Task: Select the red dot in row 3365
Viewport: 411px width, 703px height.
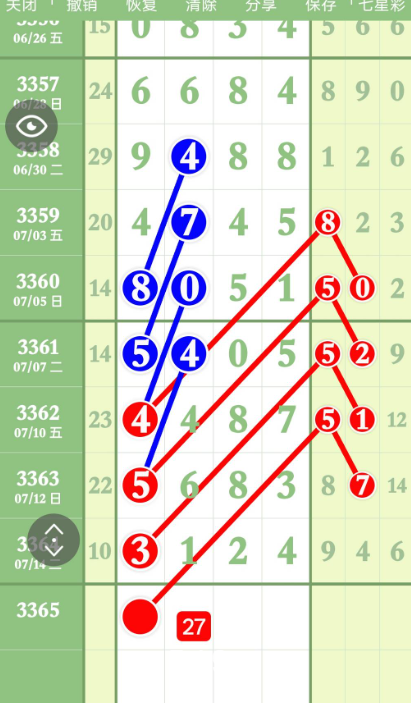Action: 140,617
